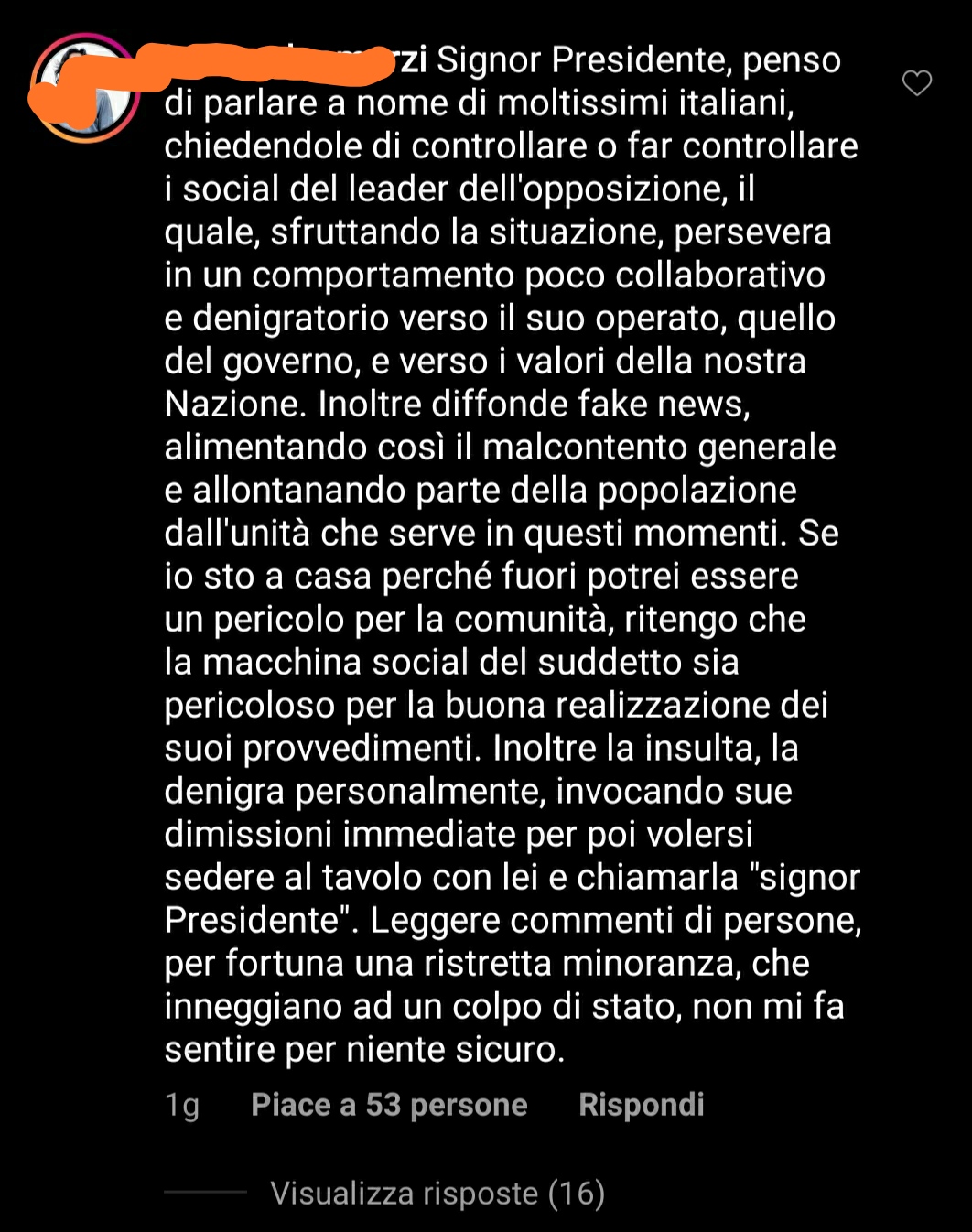Like this comment with the heart icon
Image resolution: width=972 pixels, height=1232 pixels.
pyautogui.click(x=916, y=83)
